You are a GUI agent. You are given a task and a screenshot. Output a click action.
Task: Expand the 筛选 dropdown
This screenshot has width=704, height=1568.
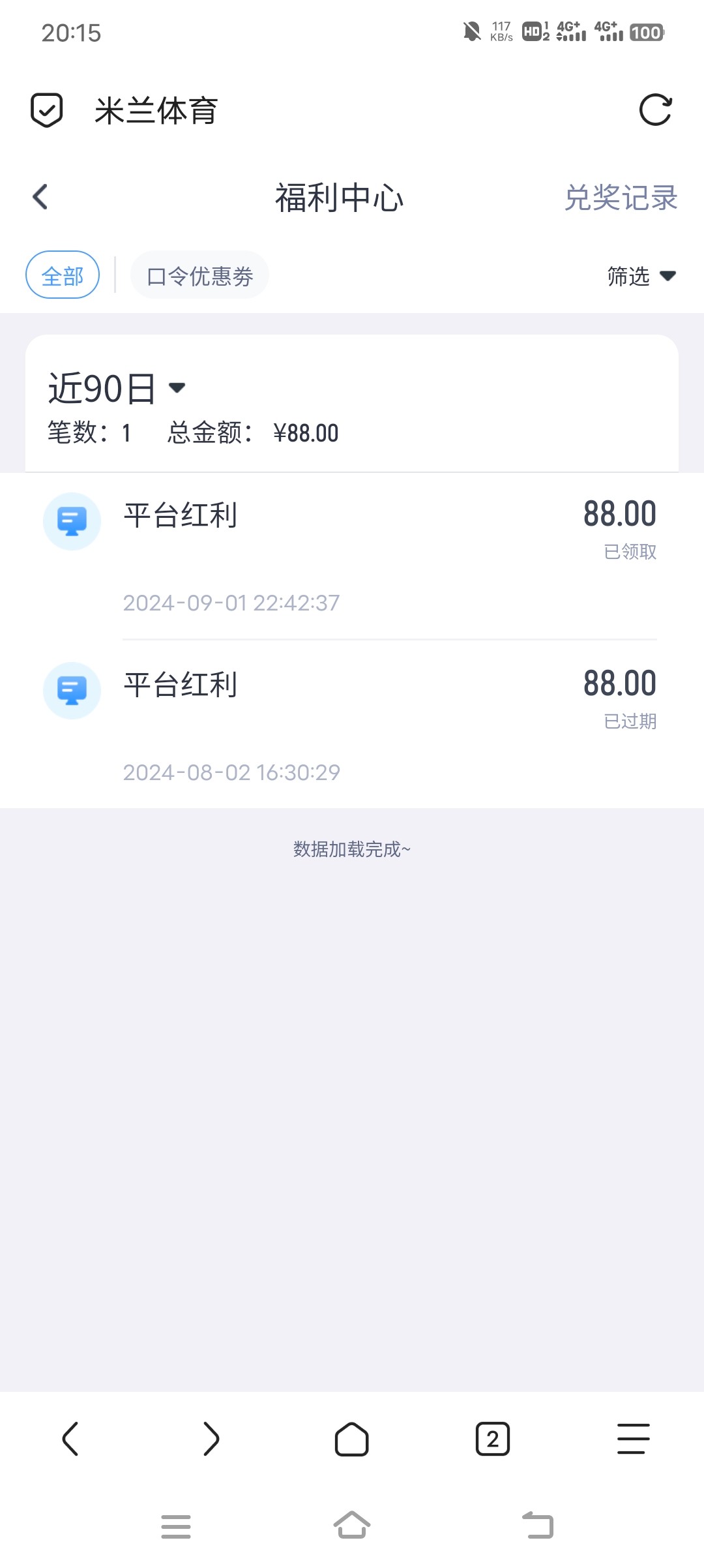coord(641,276)
